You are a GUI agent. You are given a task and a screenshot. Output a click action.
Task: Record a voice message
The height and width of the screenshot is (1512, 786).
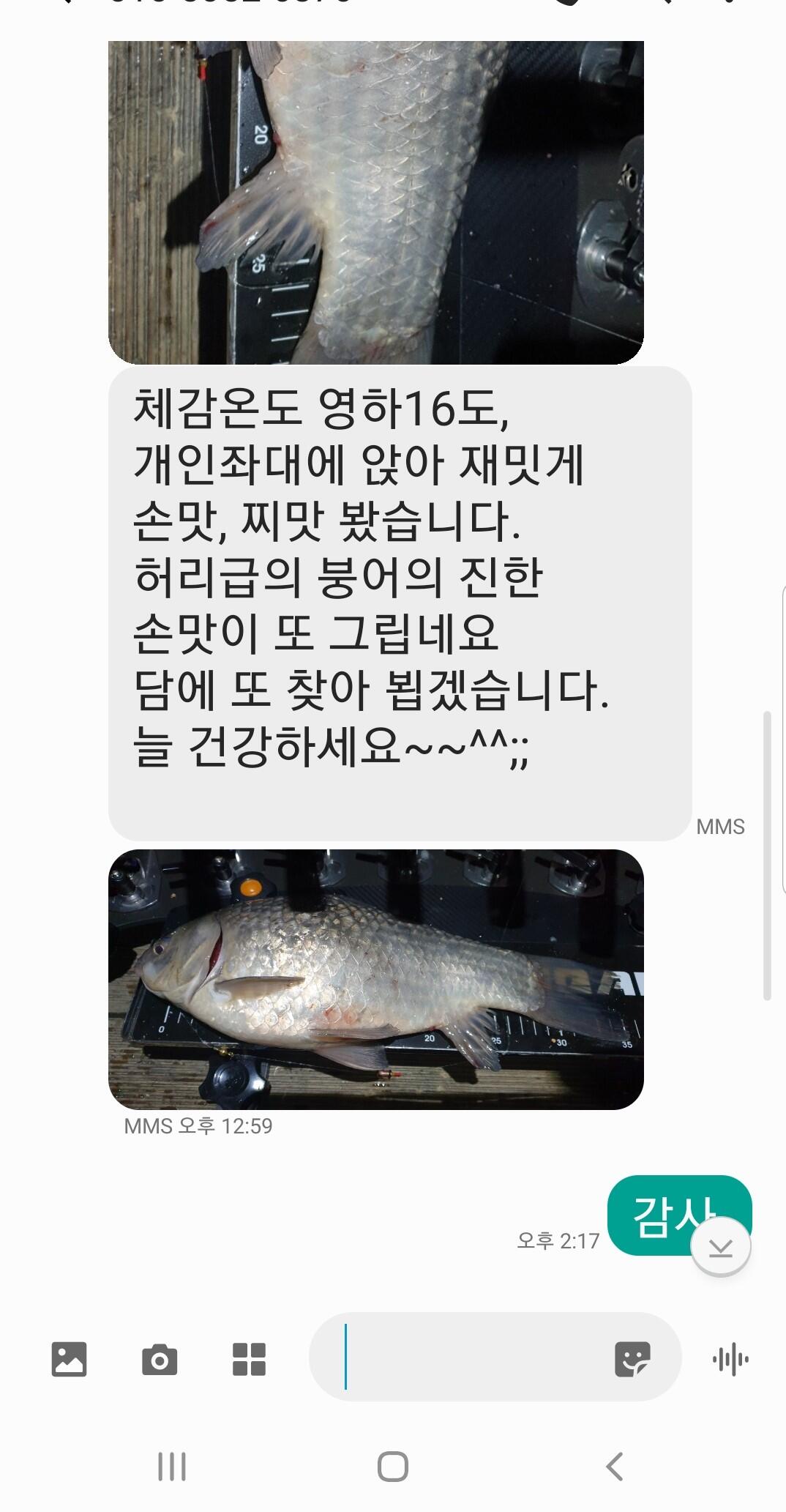[730, 1360]
